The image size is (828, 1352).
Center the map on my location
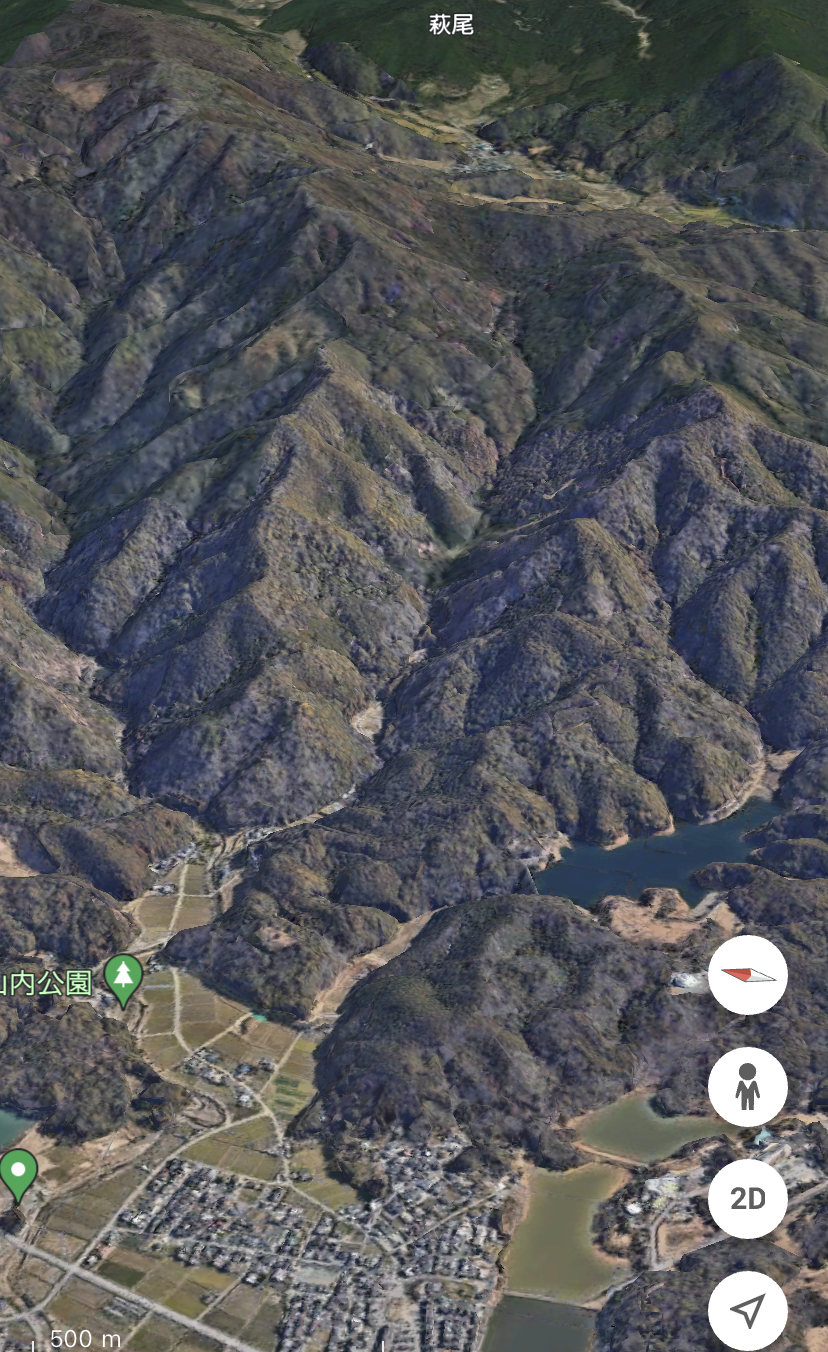click(748, 1311)
